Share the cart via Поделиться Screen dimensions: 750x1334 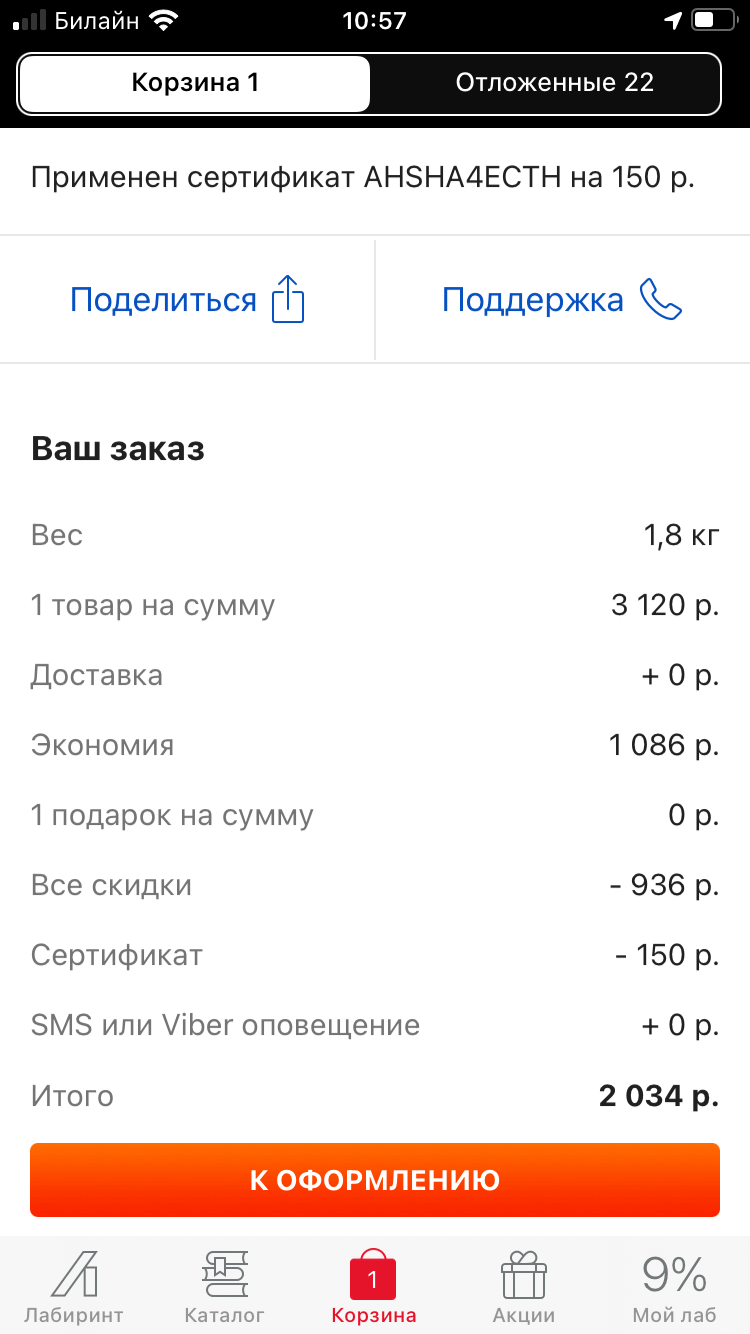(187, 299)
